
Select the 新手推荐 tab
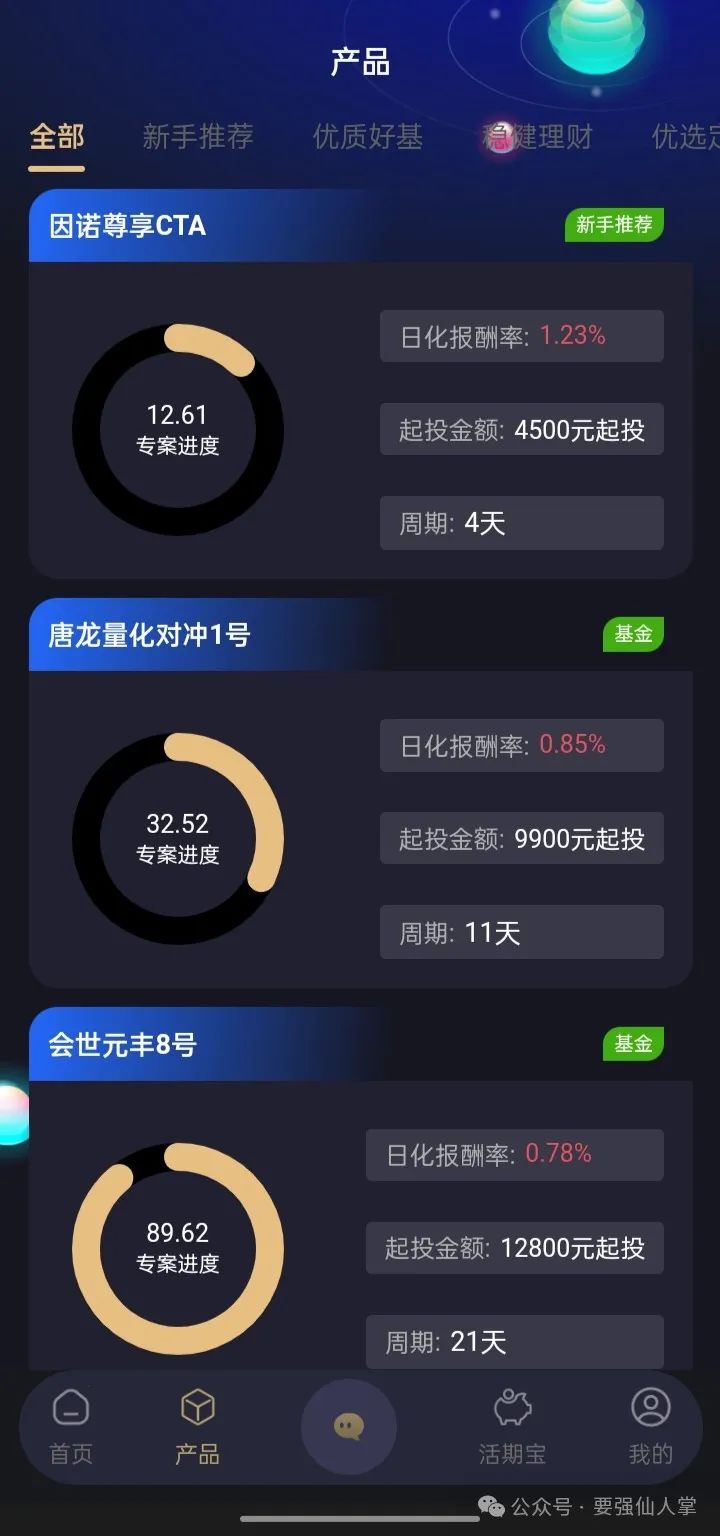coord(198,137)
